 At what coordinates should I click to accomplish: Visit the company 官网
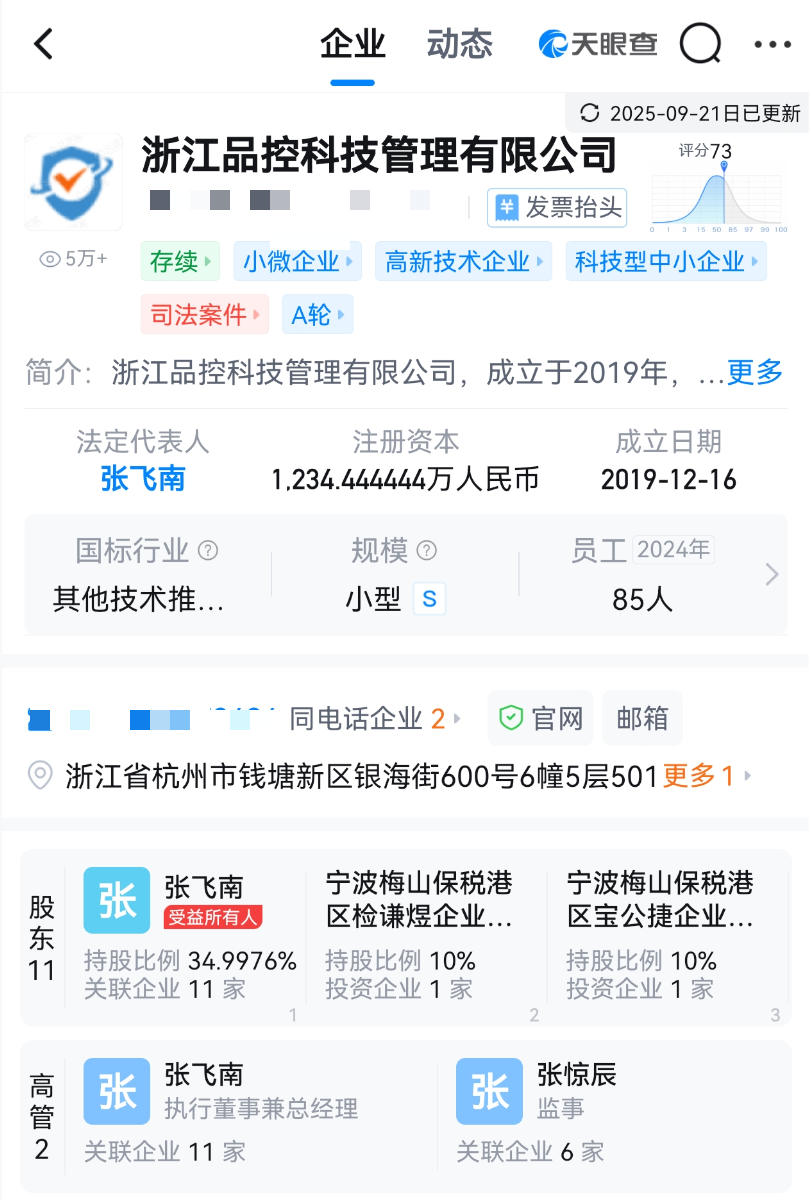[540, 718]
